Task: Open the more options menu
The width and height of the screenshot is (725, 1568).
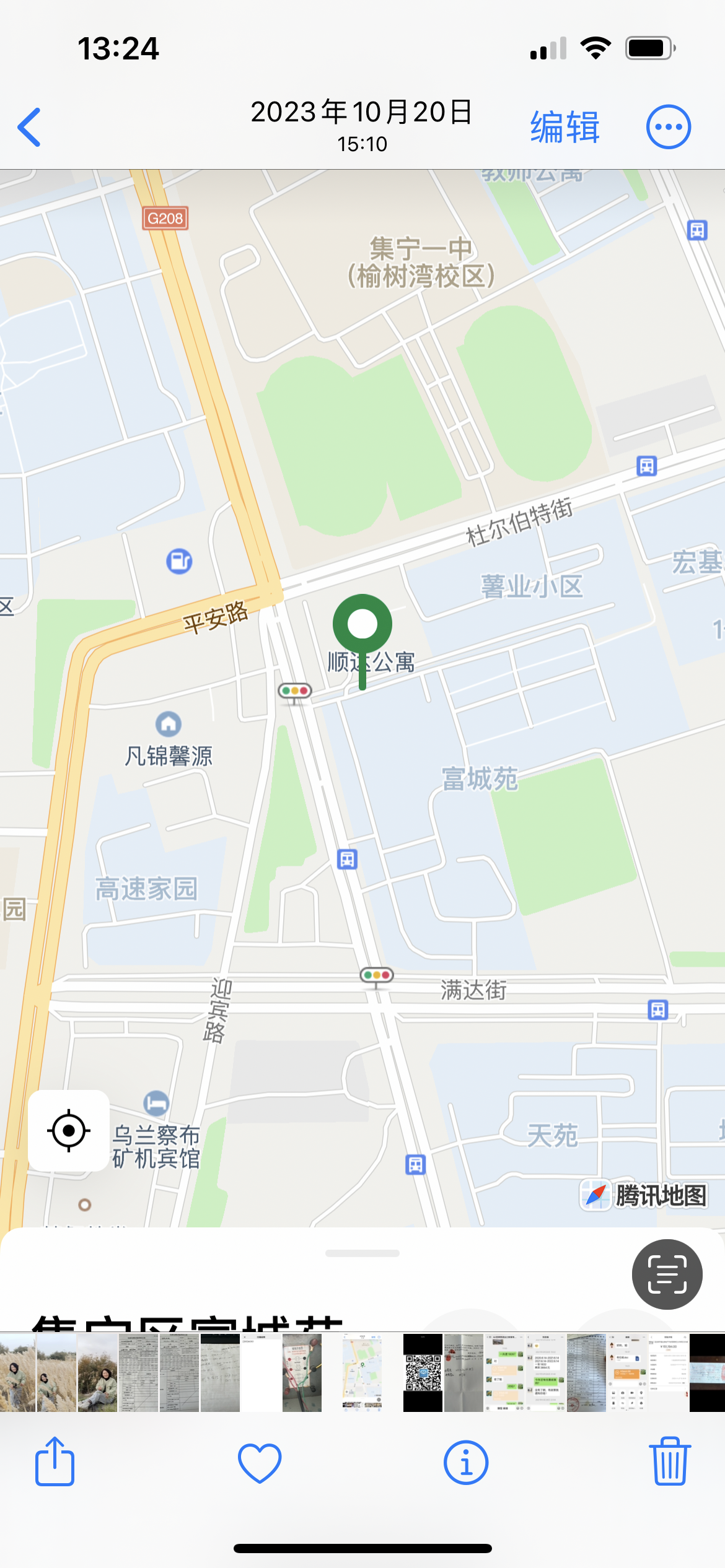Action: [x=668, y=127]
